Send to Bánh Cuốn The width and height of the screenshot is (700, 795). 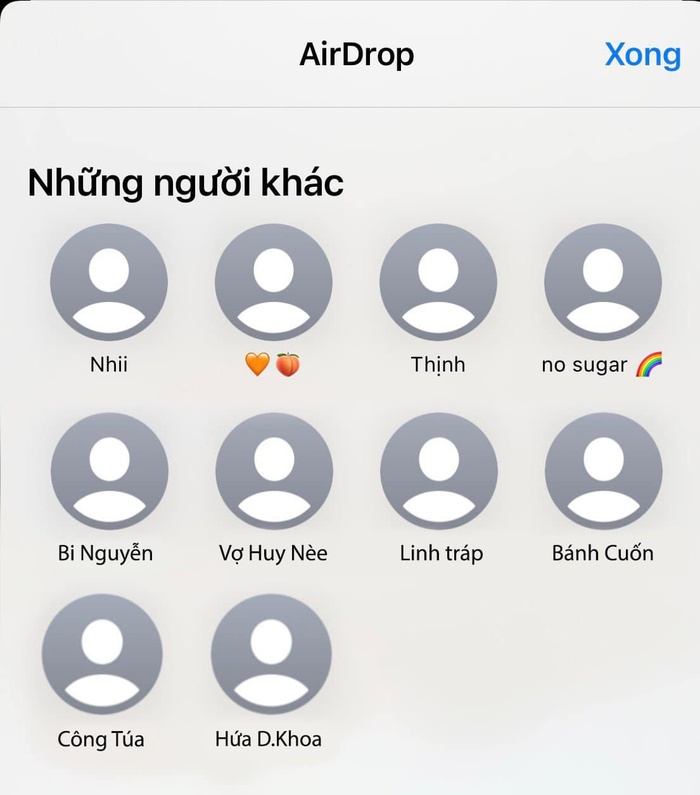(602, 471)
